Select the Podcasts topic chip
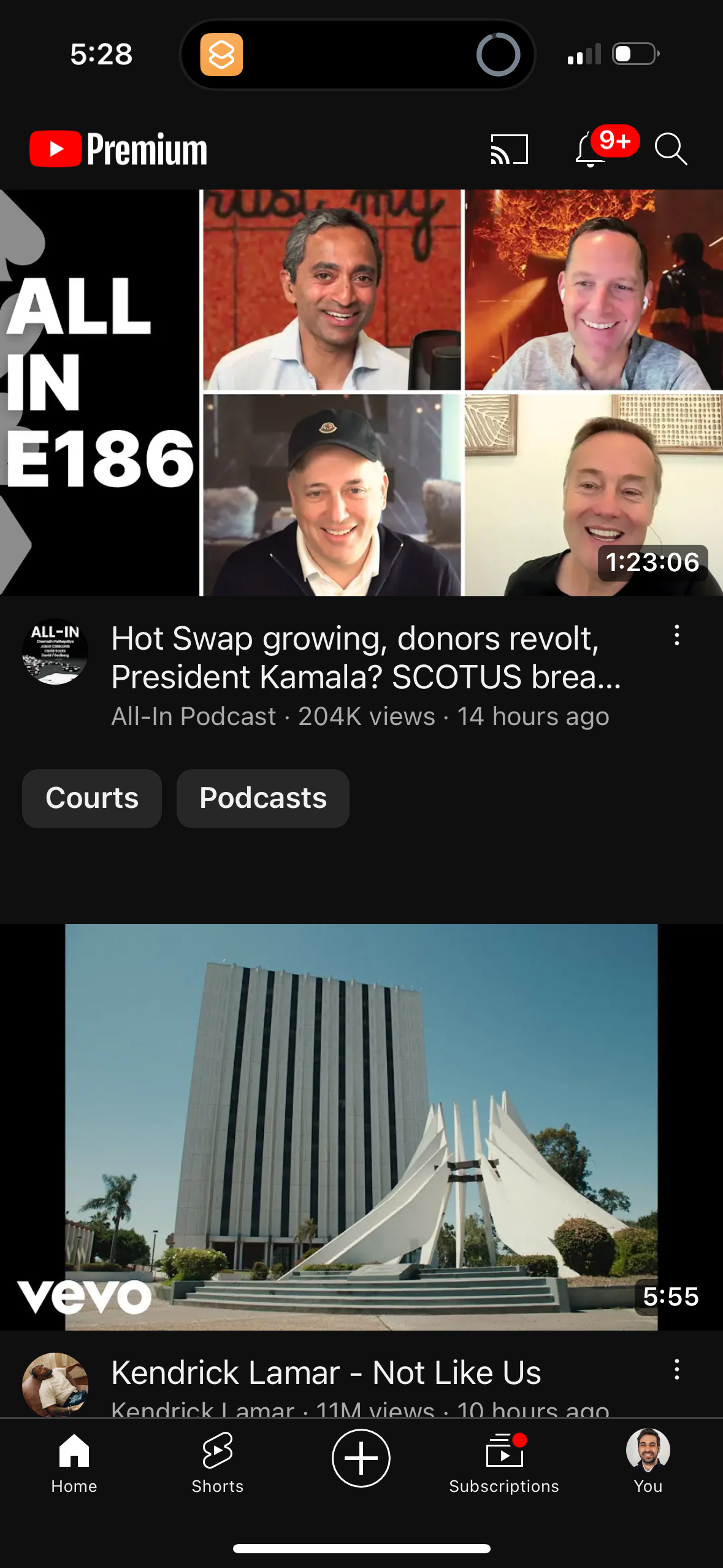This screenshot has width=723, height=1568. (262, 798)
